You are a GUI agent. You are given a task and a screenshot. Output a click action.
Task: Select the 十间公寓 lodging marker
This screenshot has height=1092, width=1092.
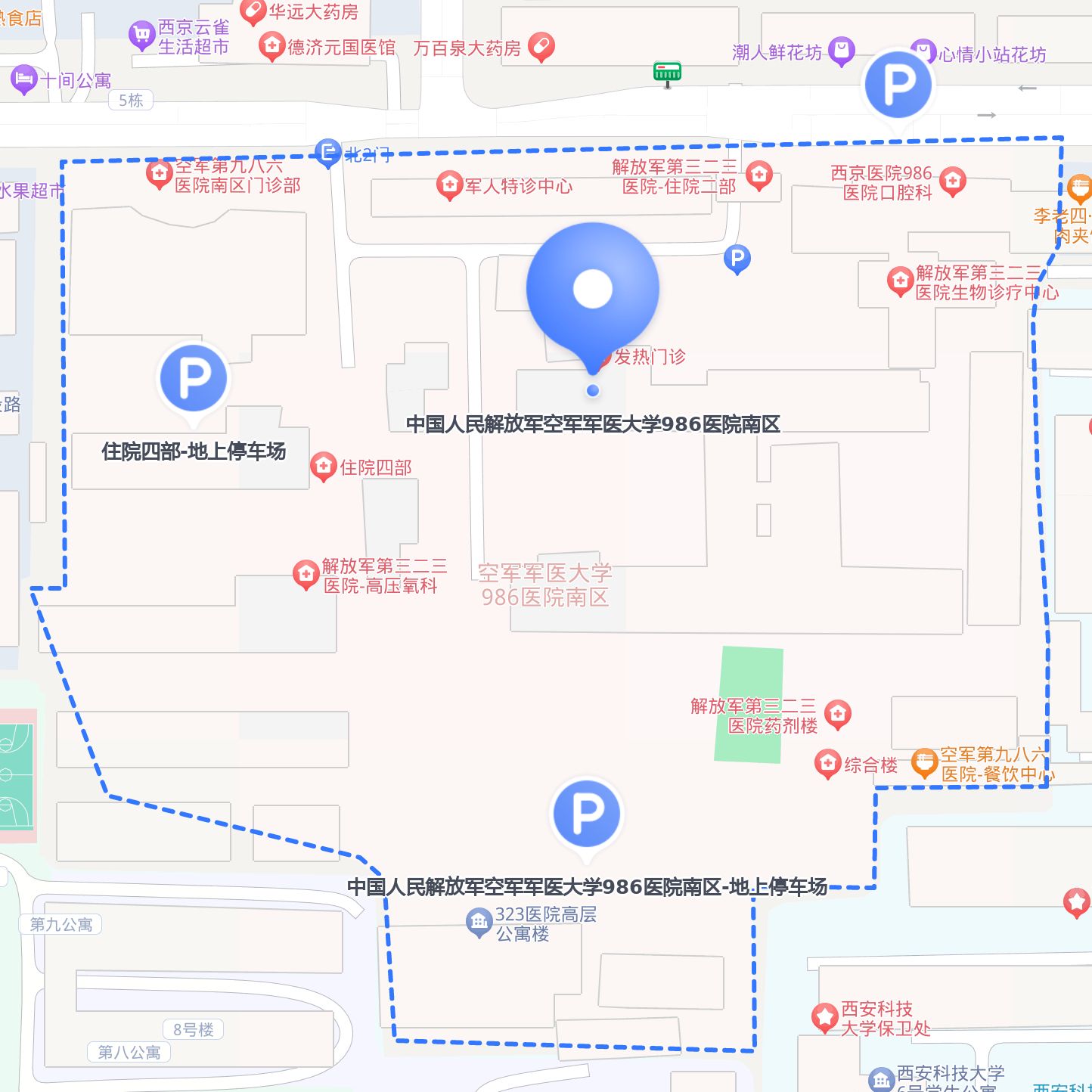point(23,79)
